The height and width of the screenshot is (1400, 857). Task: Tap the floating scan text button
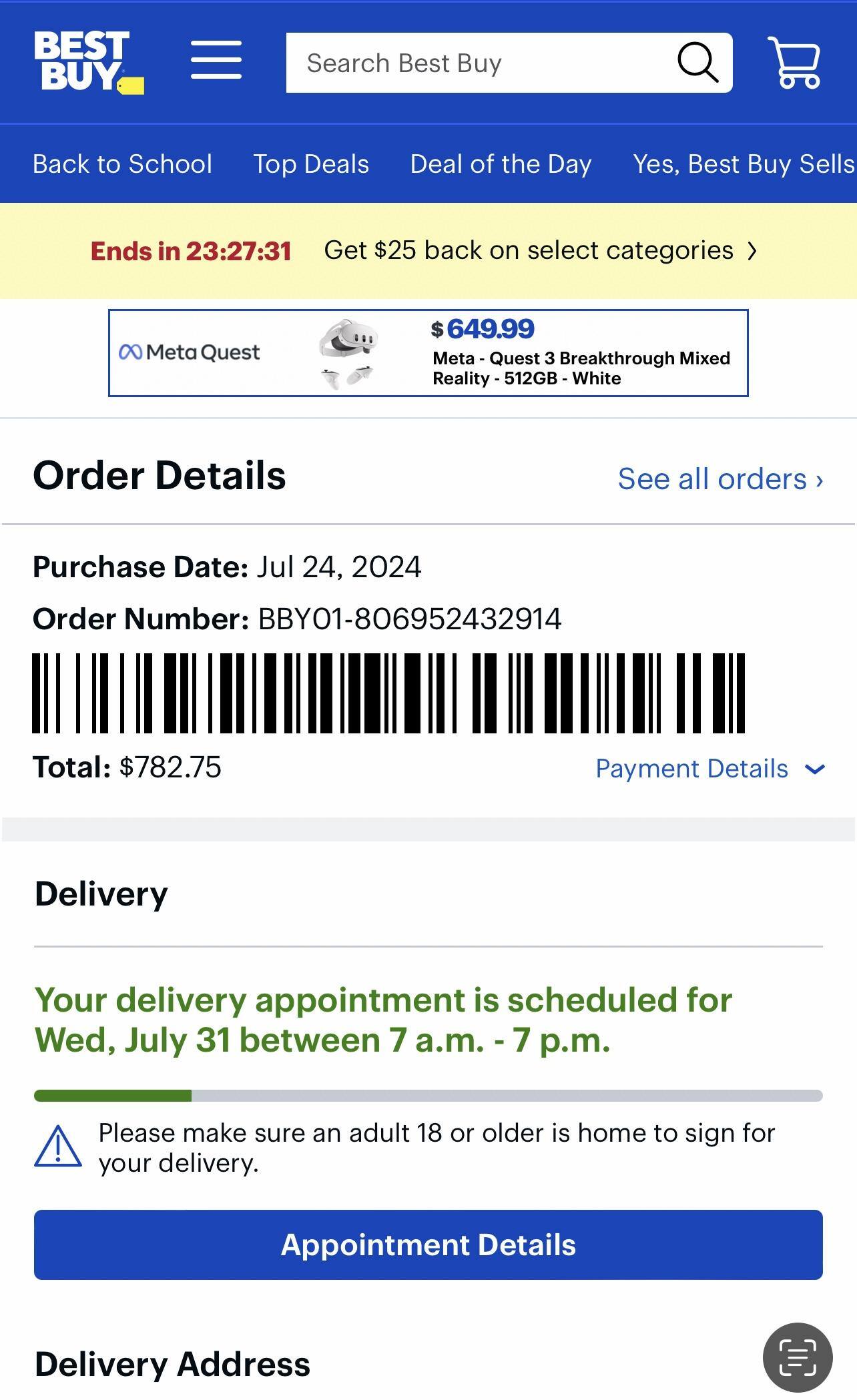coord(798,1357)
